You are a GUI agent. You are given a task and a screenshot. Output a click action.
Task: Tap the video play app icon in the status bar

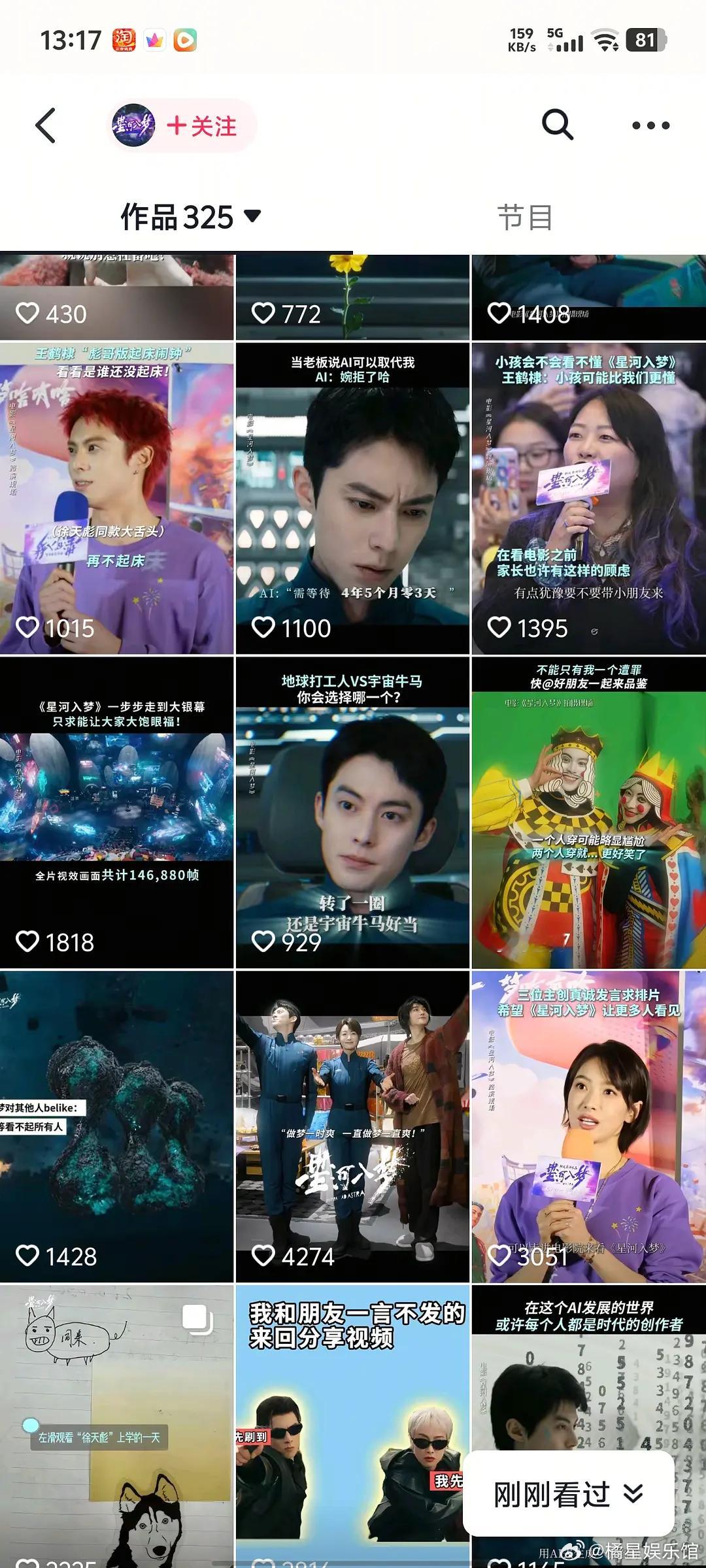(x=187, y=41)
